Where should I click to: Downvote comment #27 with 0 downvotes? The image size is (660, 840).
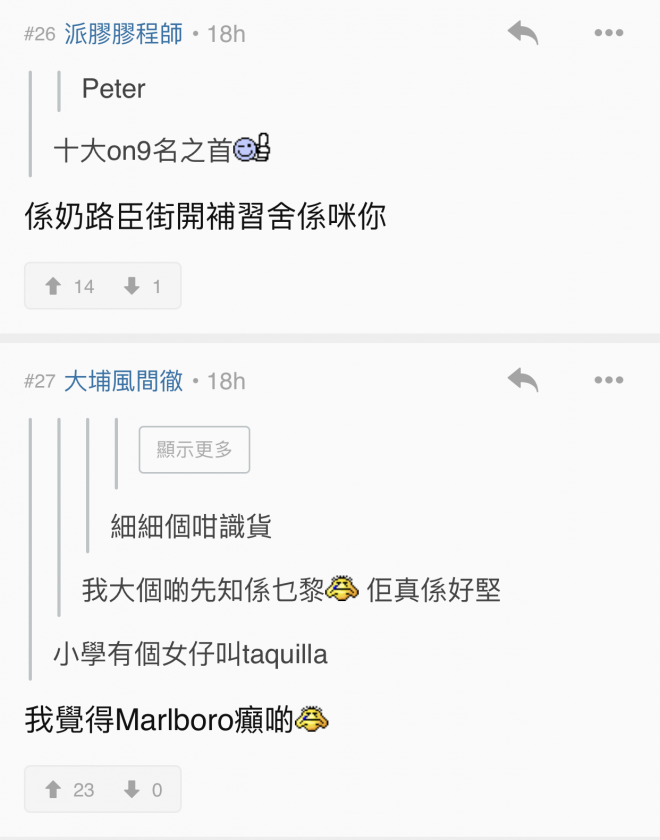[141, 790]
